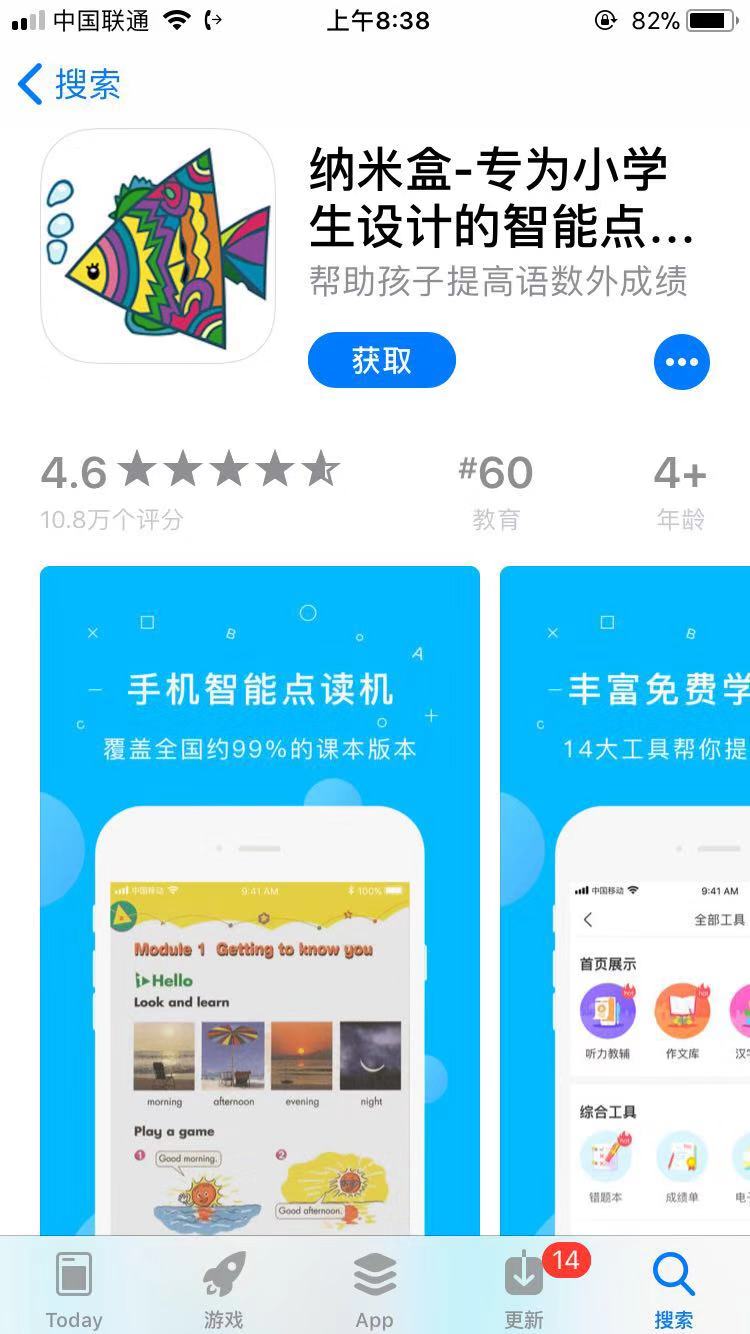Open the three-dot more options button
Image resolution: width=750 pixels, height=1334 pixels.
[681, 362]
